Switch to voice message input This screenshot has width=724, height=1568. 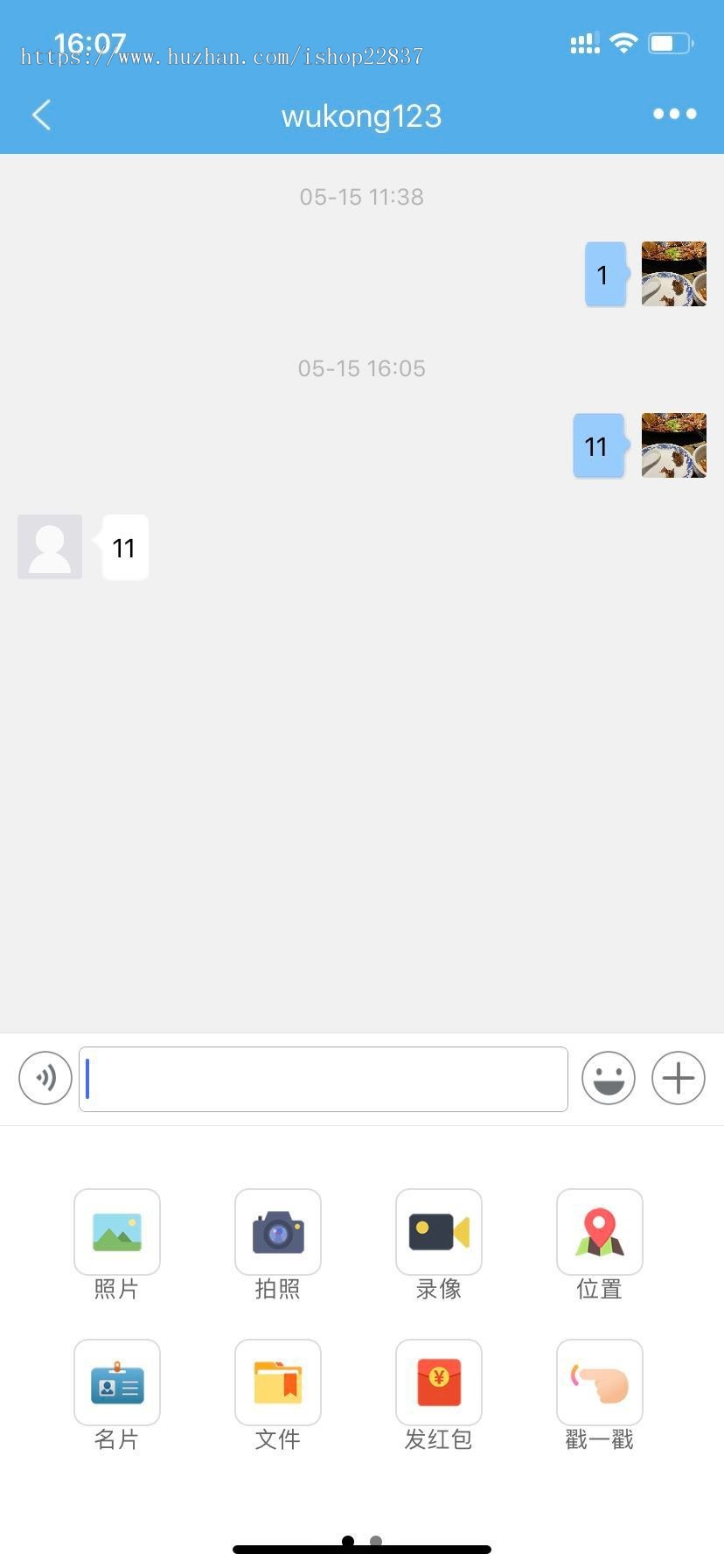click(x=45, y=1078)
